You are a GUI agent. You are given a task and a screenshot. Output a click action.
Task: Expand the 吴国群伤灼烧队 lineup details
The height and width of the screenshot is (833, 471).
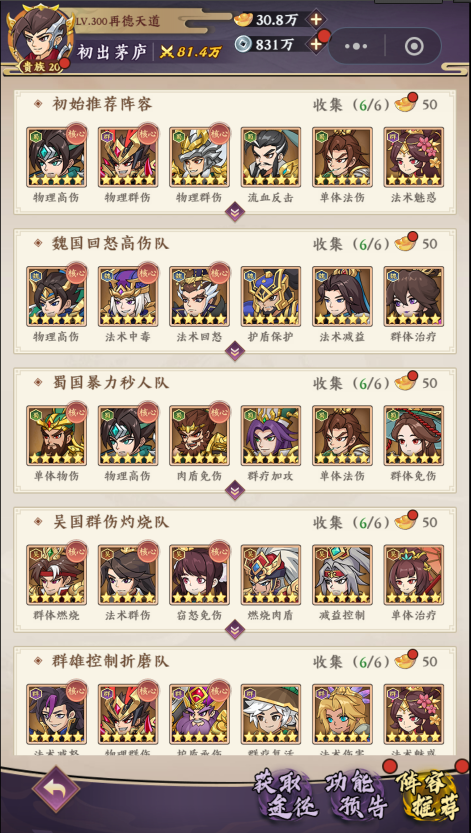pyautogui.click(x=235, y=630)
